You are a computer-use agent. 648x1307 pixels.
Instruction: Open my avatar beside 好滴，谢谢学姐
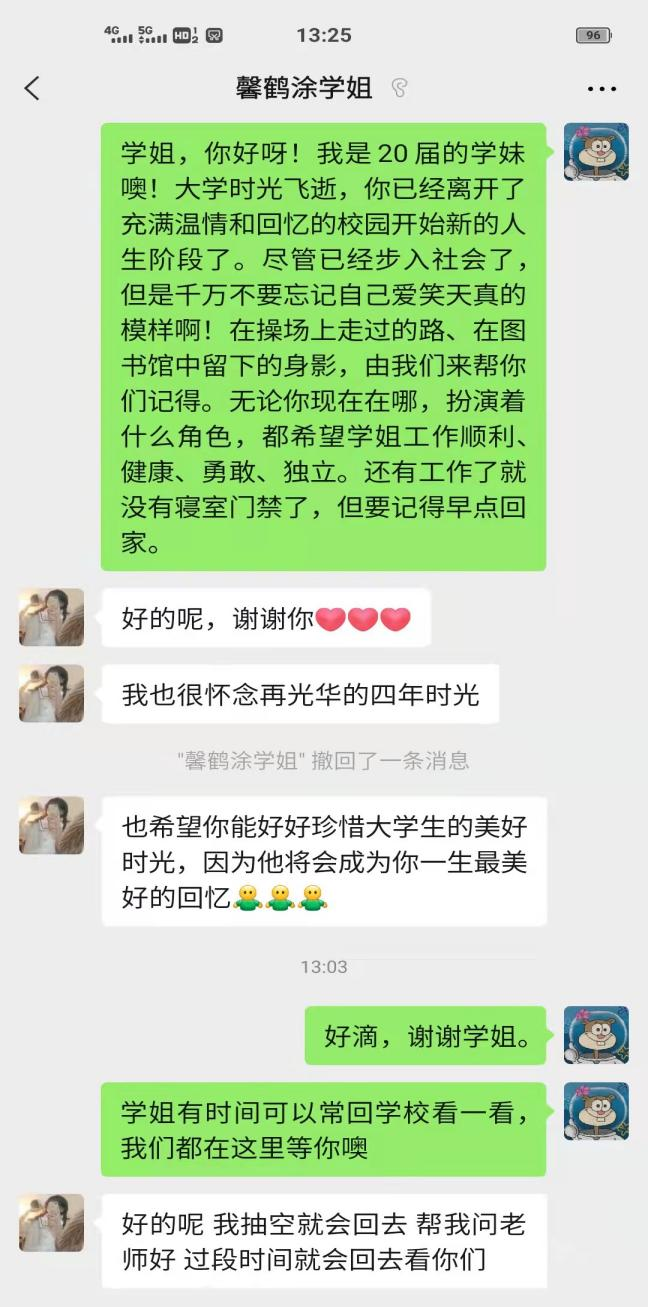[596, 1035]
